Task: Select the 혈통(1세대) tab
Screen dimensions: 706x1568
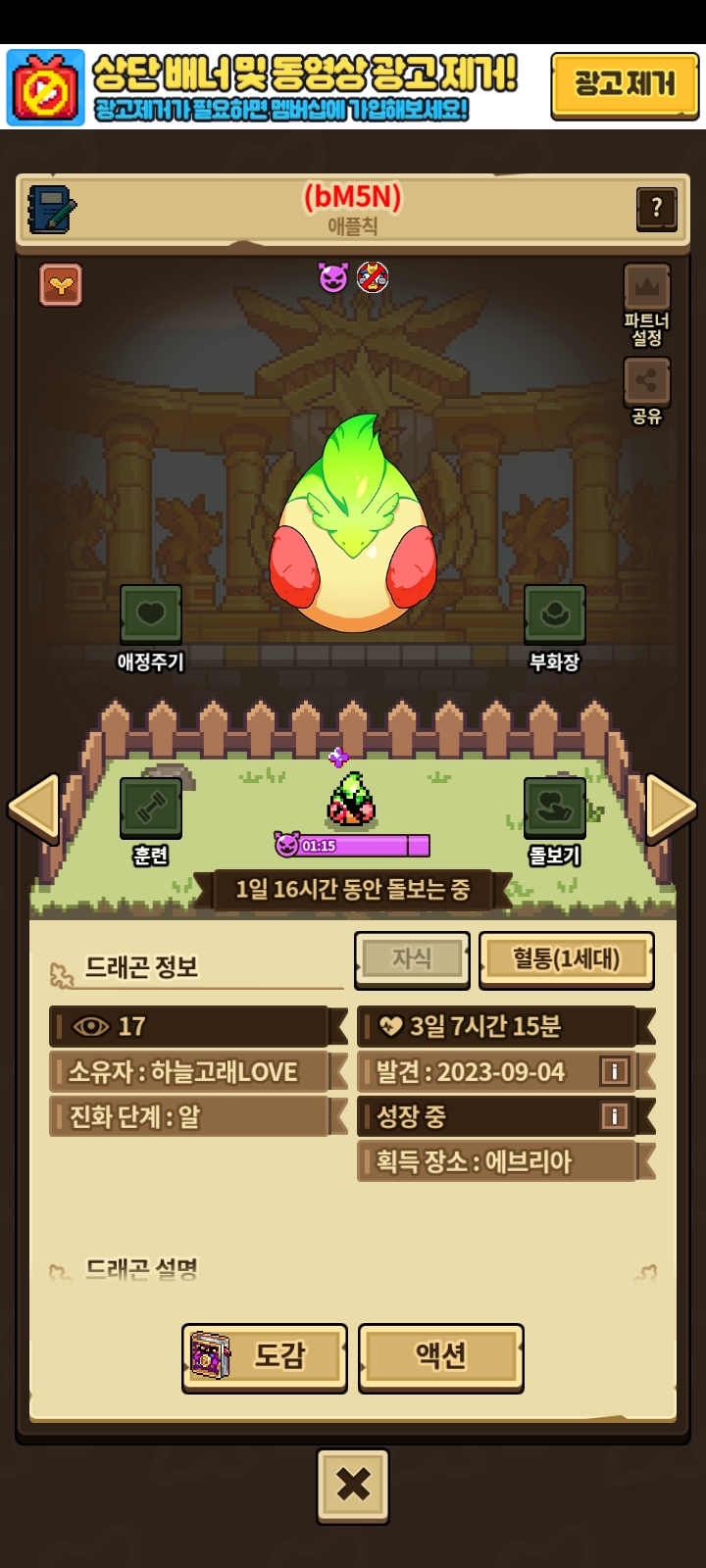Action: tap(566, 958)
